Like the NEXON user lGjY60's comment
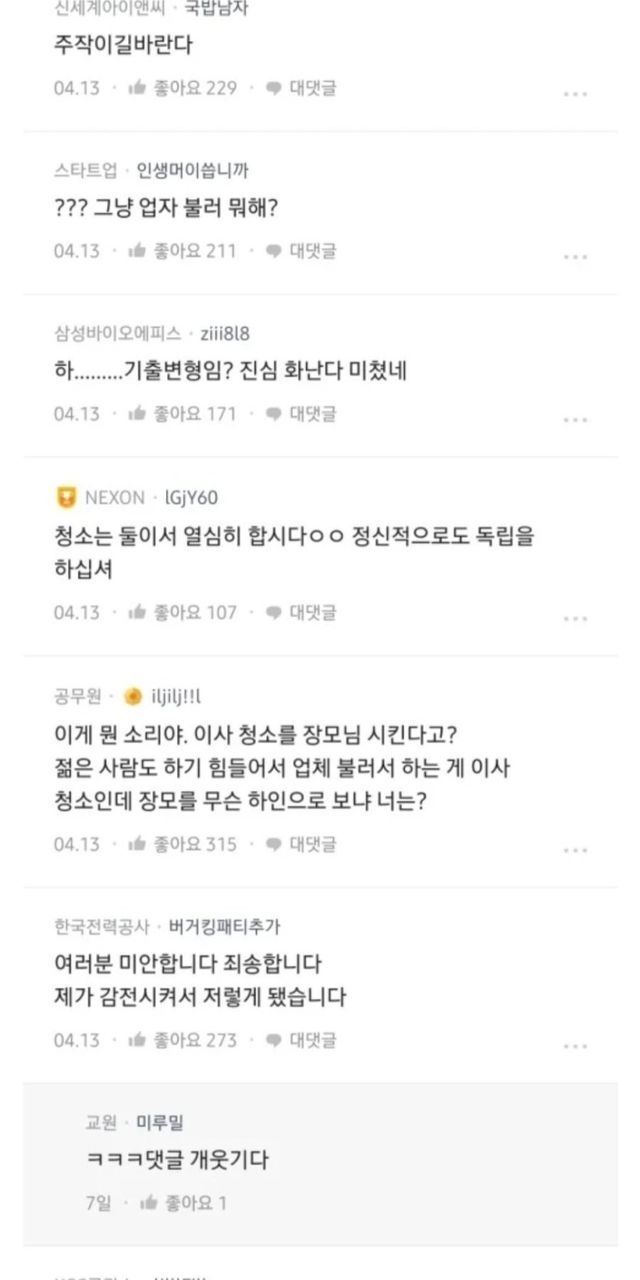Image resolution: width=640 pixels, height=1280 pixels. pyautogui.click(x=183, y=612)
